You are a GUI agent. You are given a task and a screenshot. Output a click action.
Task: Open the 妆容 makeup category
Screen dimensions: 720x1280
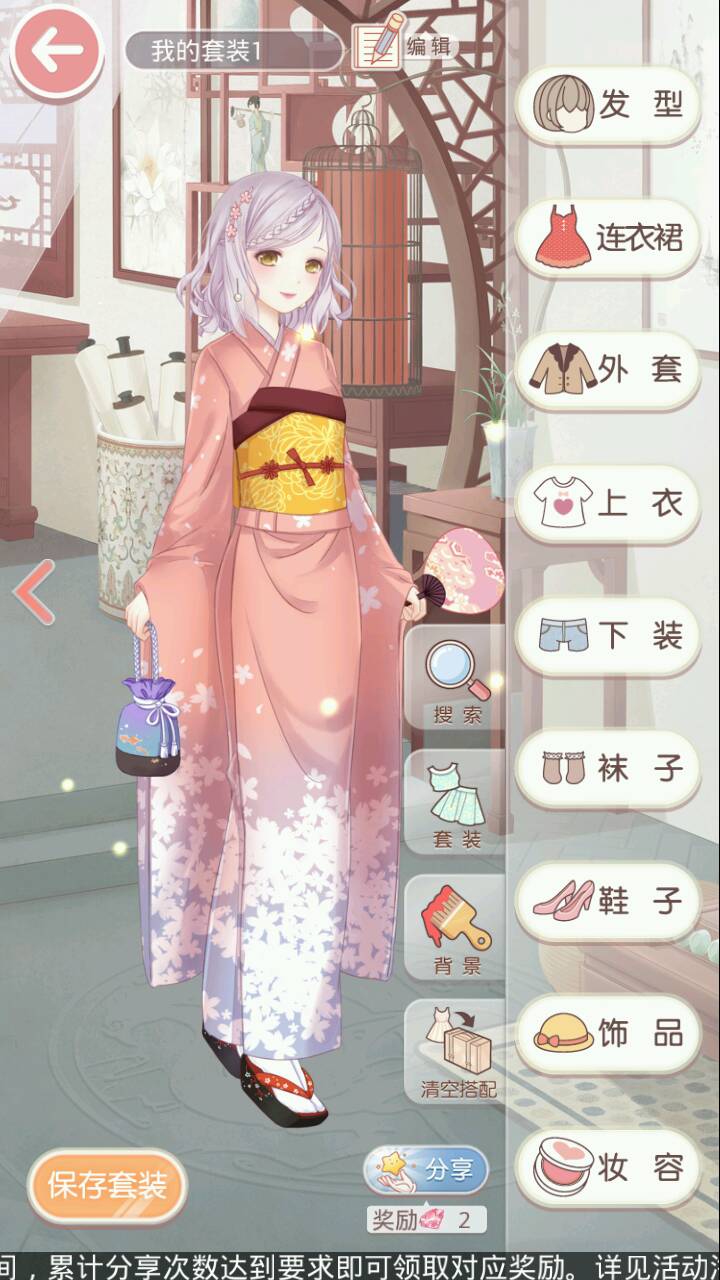click(607, 1167)
